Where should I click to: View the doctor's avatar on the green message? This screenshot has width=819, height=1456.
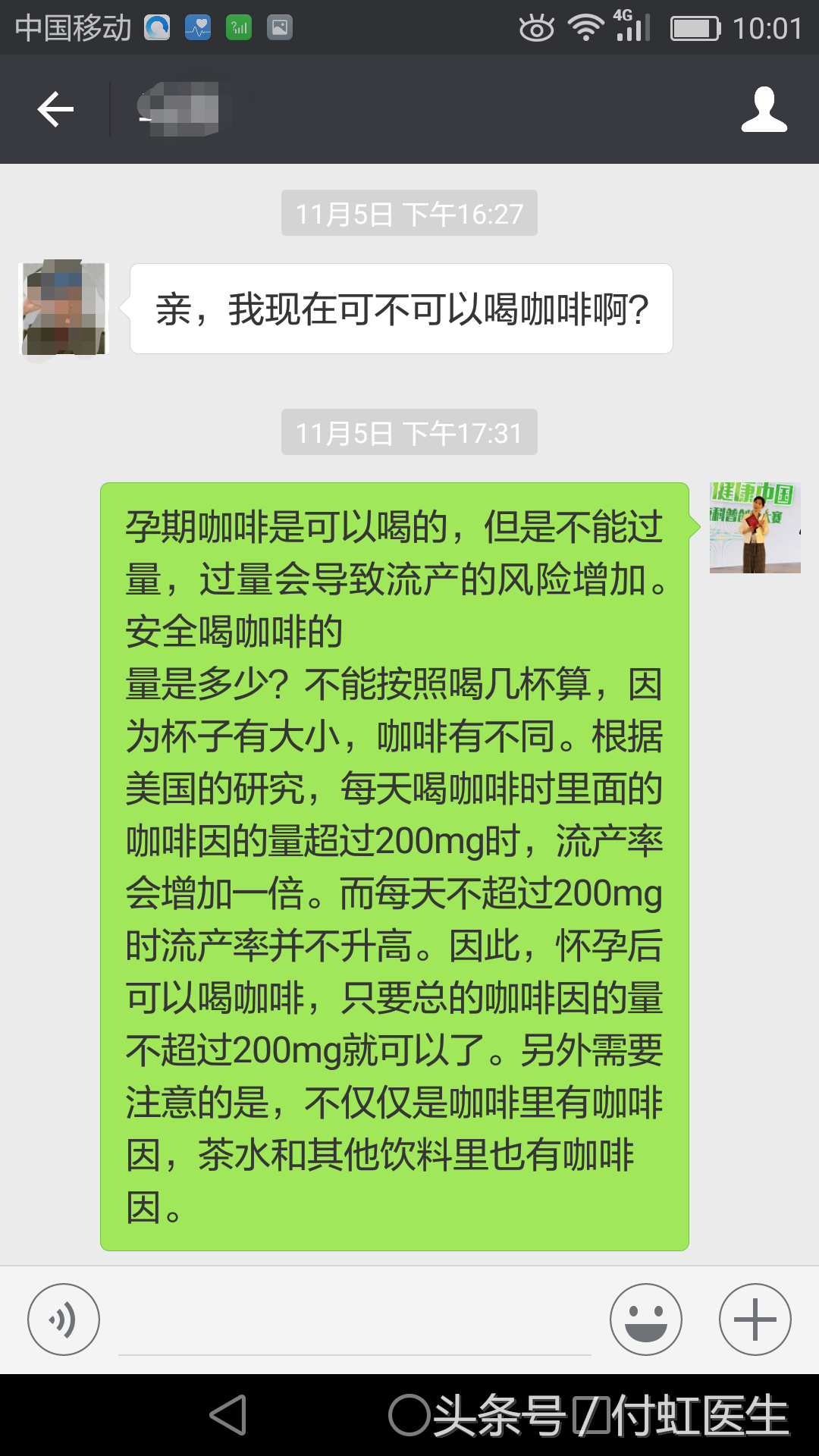[x=755, y=528]
